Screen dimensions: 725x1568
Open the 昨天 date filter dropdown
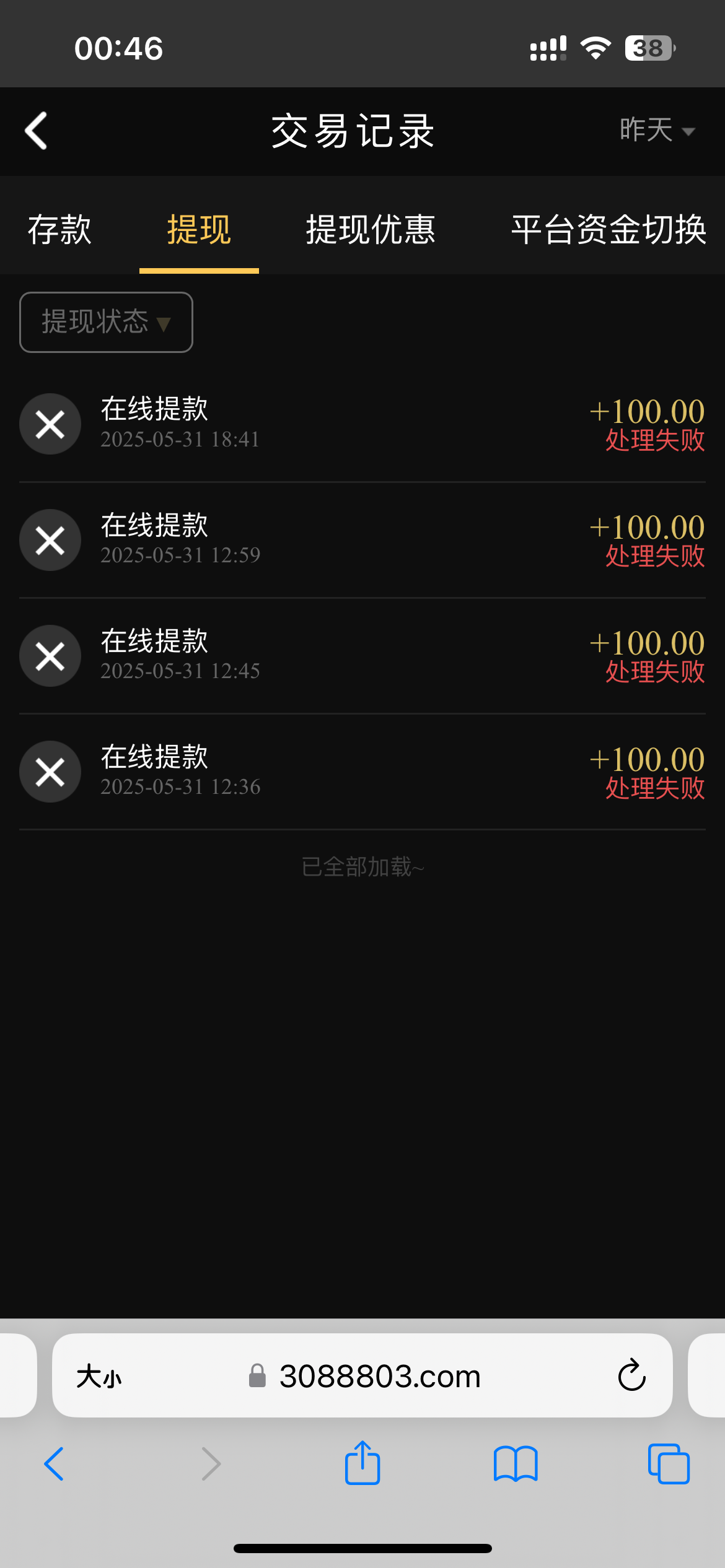point(656,131)
